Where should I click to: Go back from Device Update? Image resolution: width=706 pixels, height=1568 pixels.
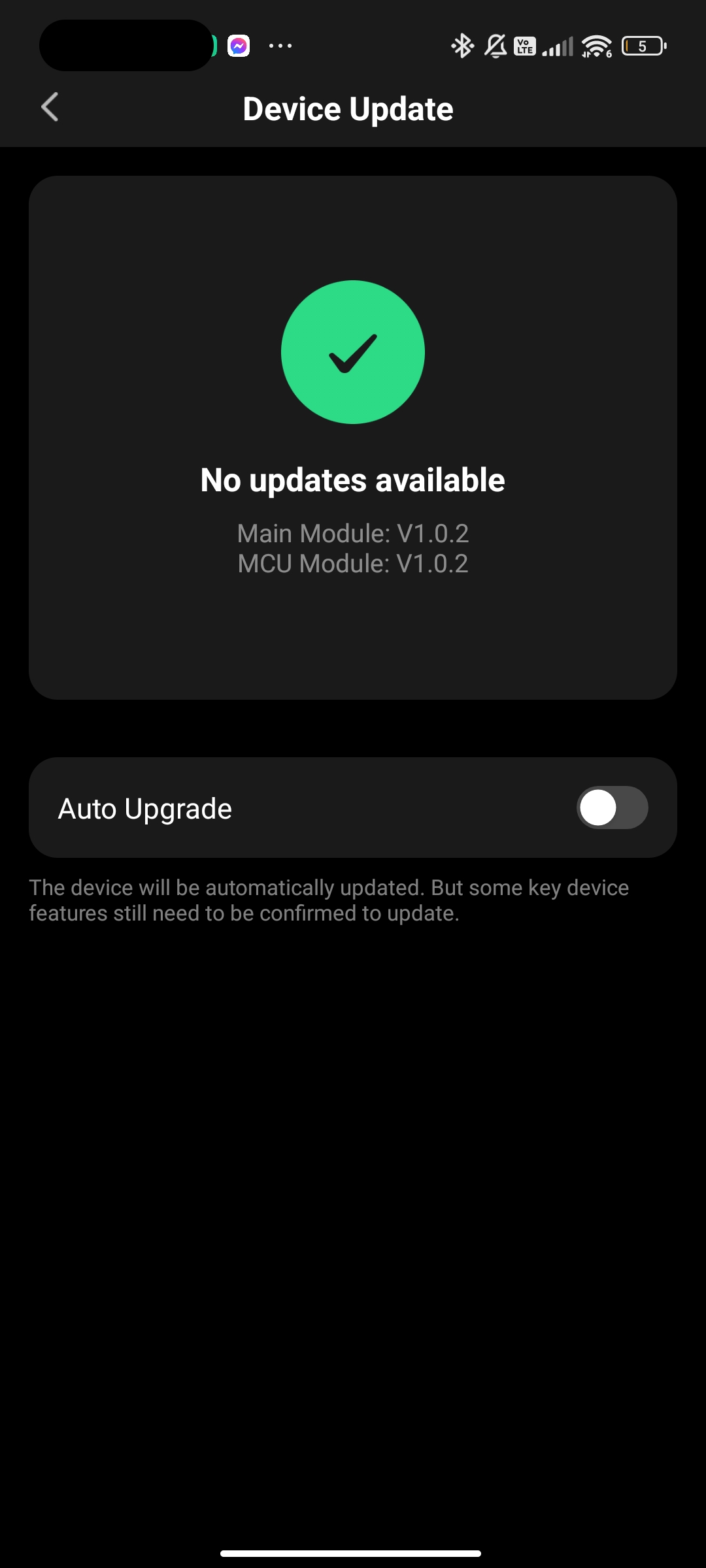(50, 107)
